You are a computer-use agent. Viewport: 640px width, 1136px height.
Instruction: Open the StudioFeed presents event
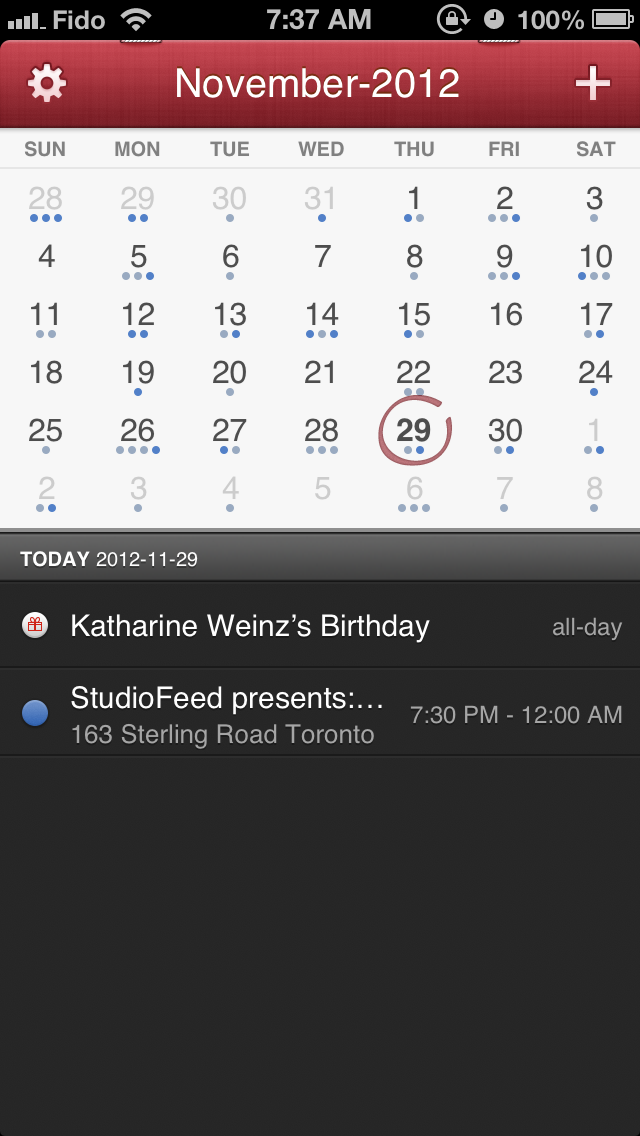click(x=320, y=714)
